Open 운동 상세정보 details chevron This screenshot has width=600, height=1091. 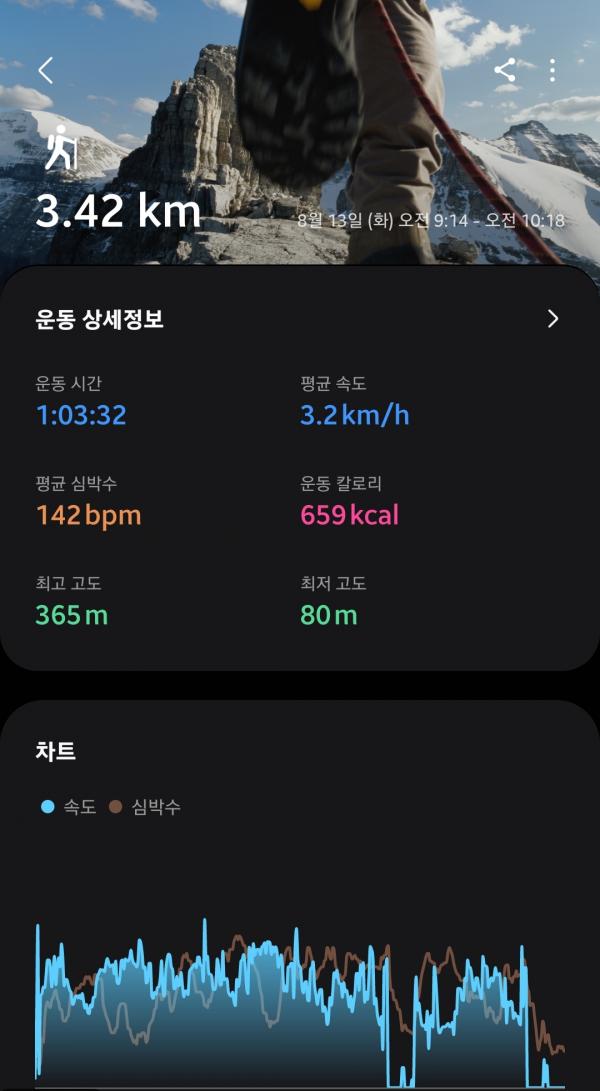pyautogui.click(x=553, y=318)
